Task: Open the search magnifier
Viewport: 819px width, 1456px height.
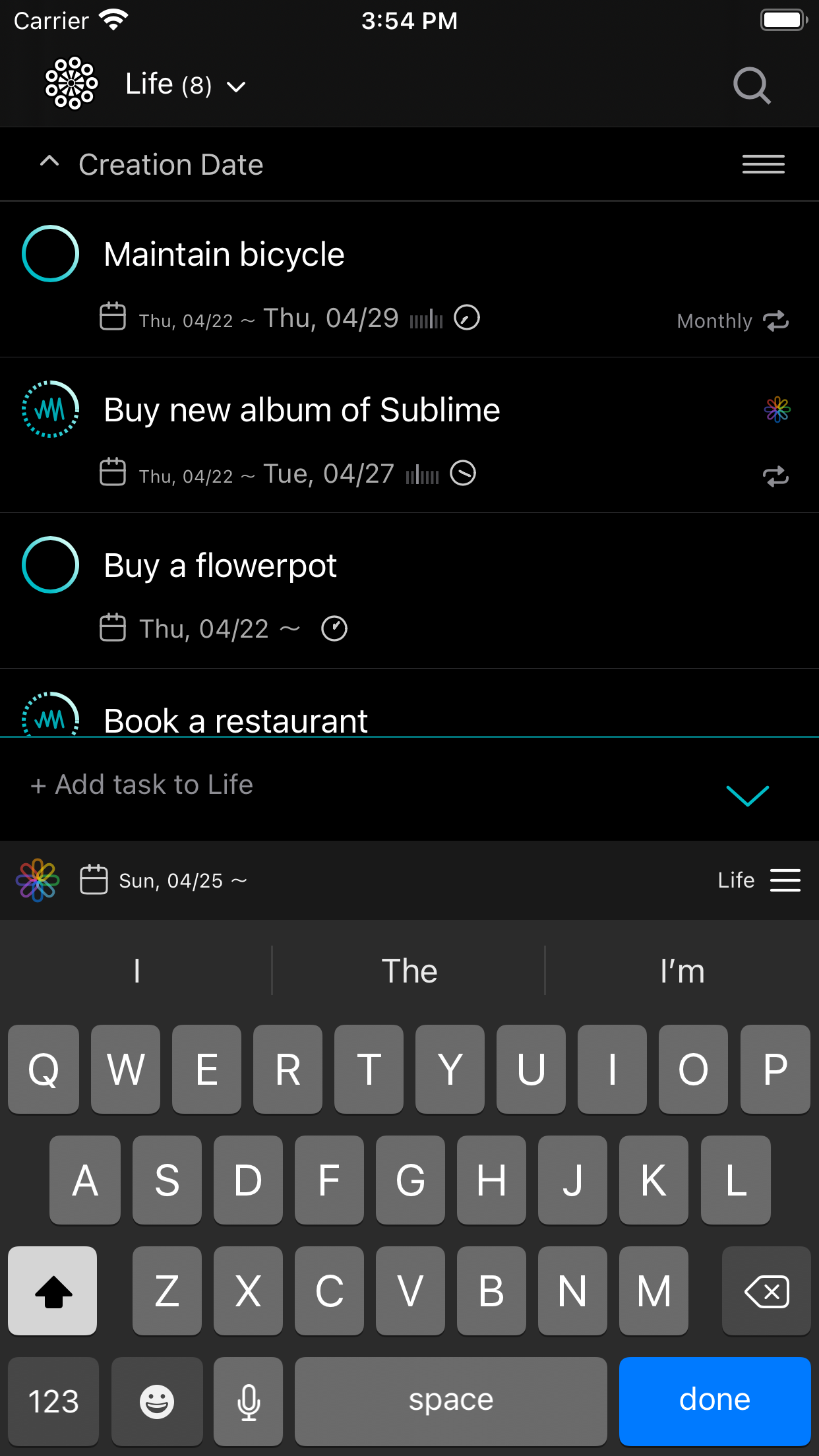Action: (752, 86)
